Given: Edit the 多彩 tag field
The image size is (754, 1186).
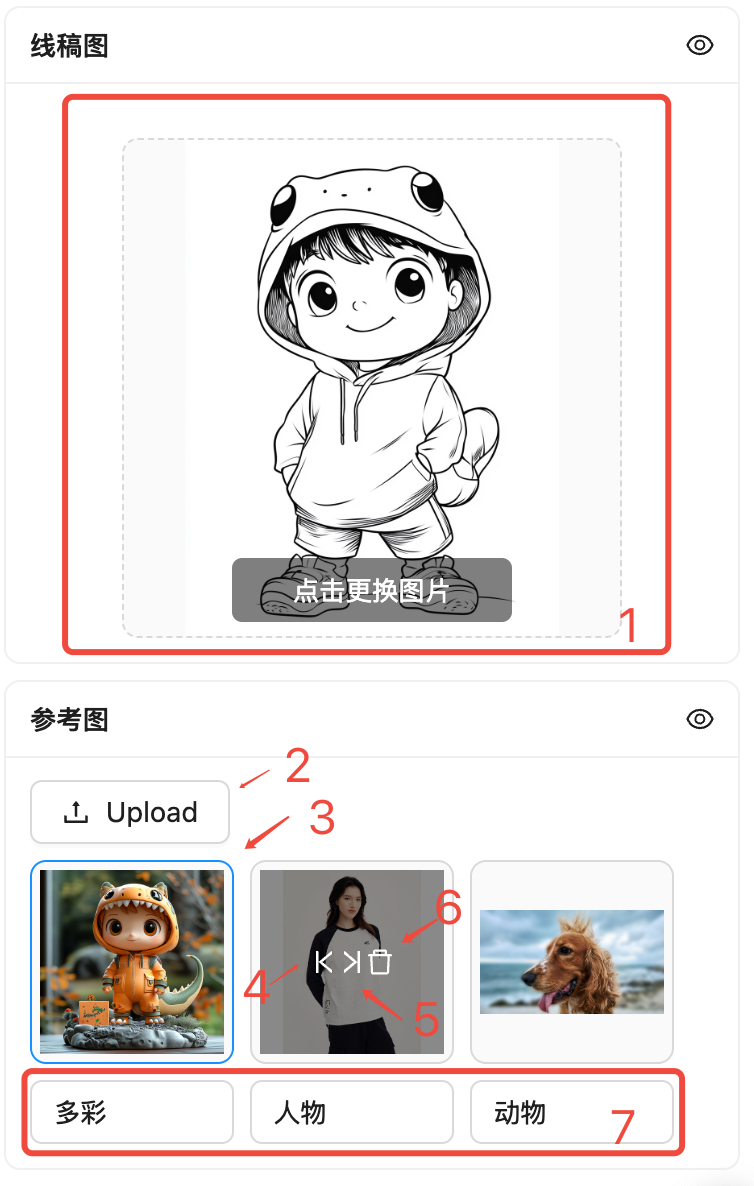Looking at the screenshot, I should click(131, 1112).
